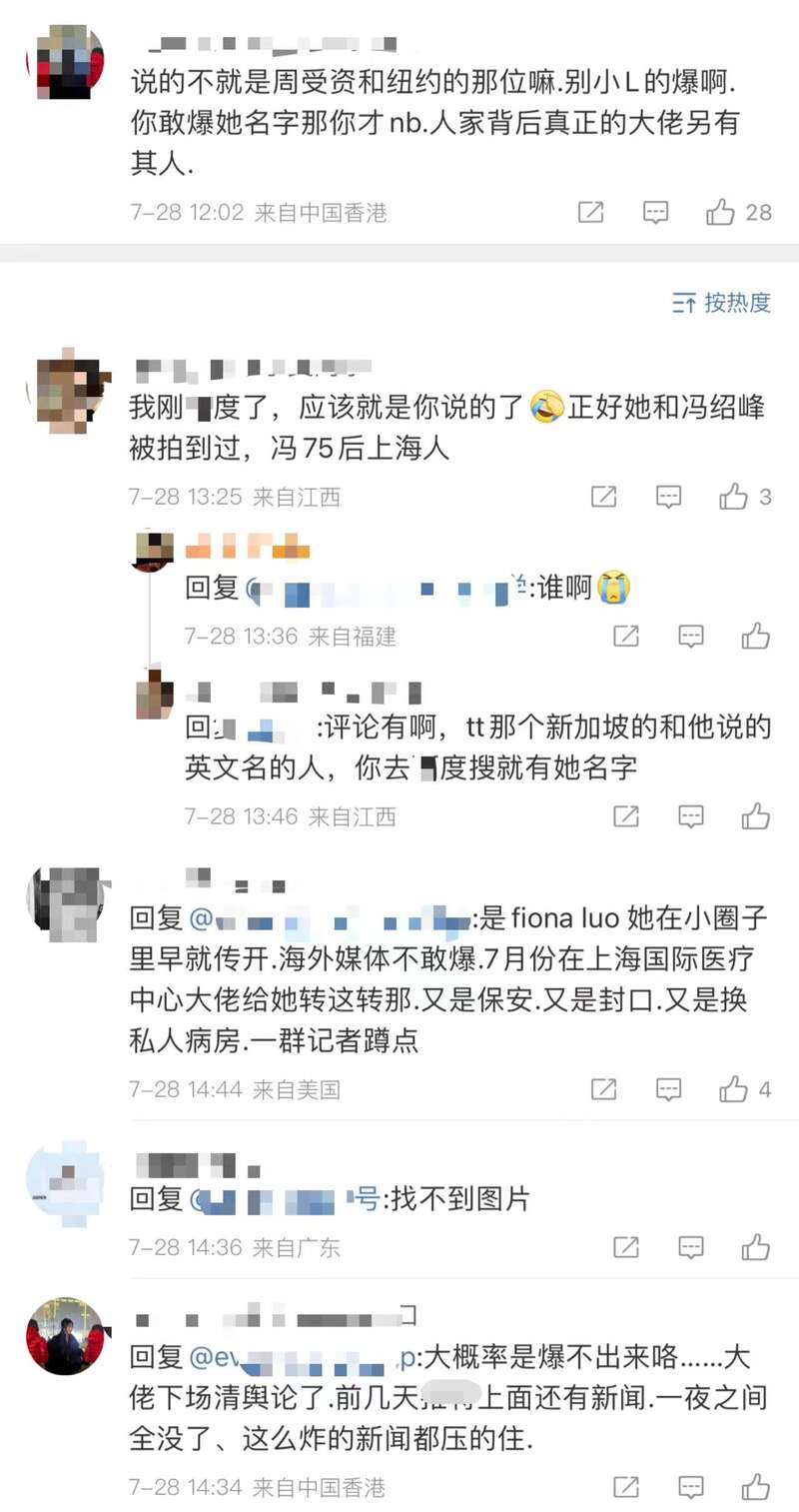Like the 谁啊 reply from 福建
The height and width of the screenshot is (1512, 799).
(x=756, y=636)
